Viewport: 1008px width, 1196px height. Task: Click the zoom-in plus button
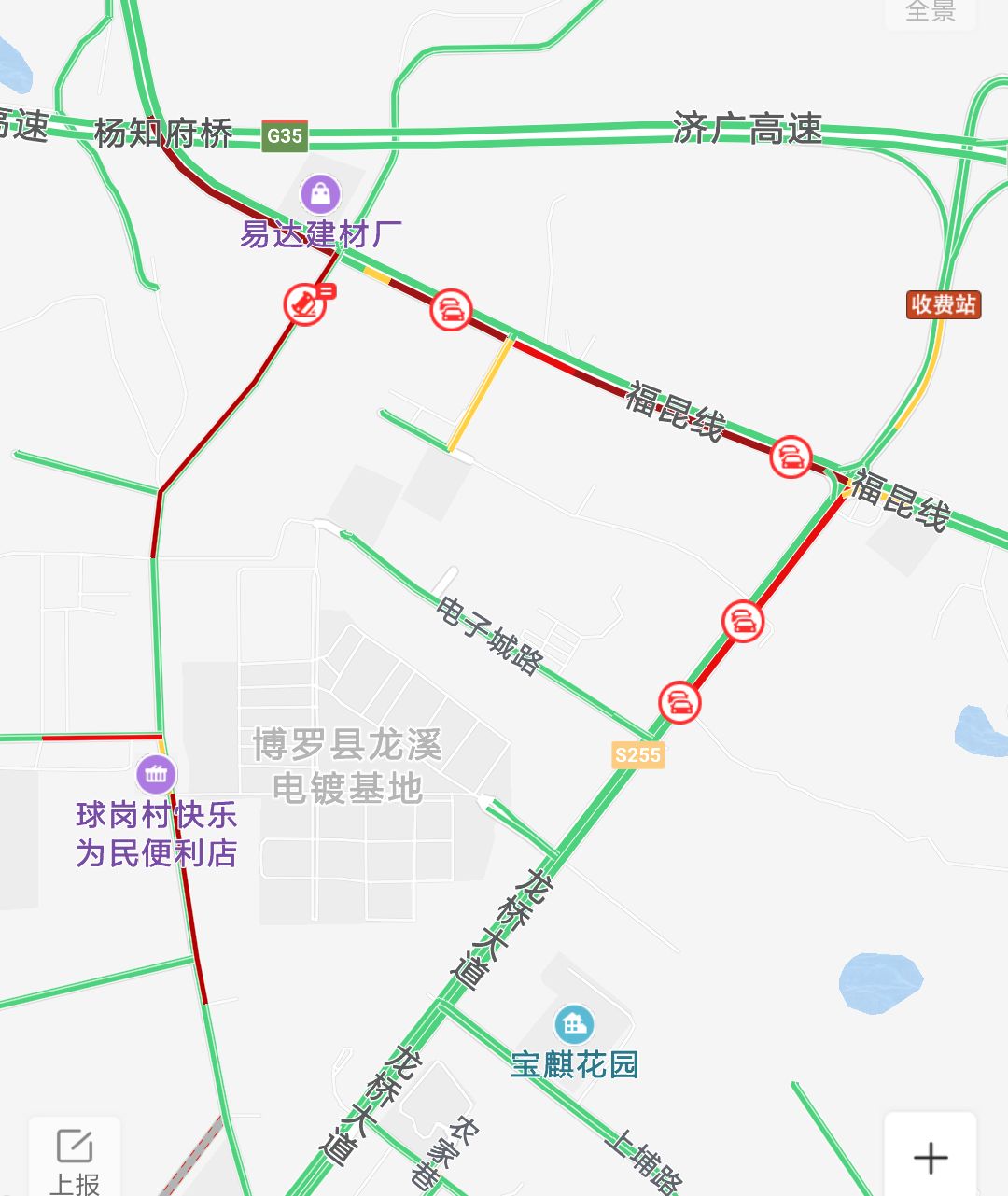click(931, 1158)
